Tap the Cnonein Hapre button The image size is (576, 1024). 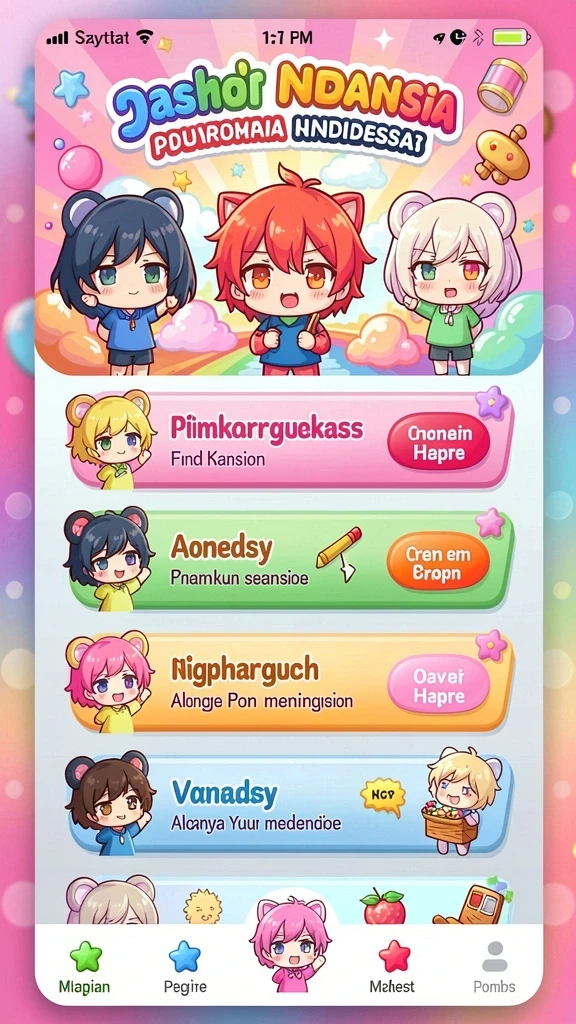[x=438, y=441]
